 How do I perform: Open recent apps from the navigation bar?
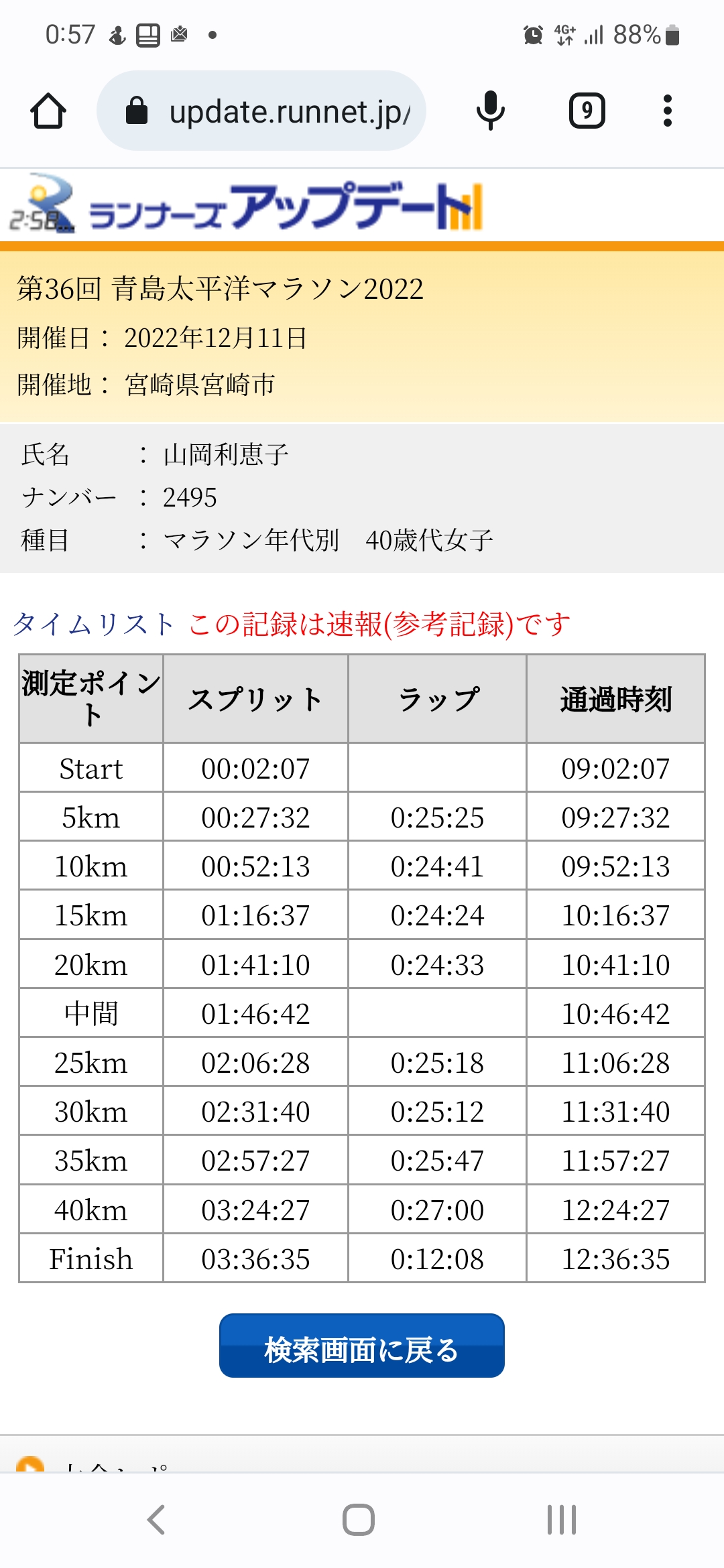pos(561,1520)
